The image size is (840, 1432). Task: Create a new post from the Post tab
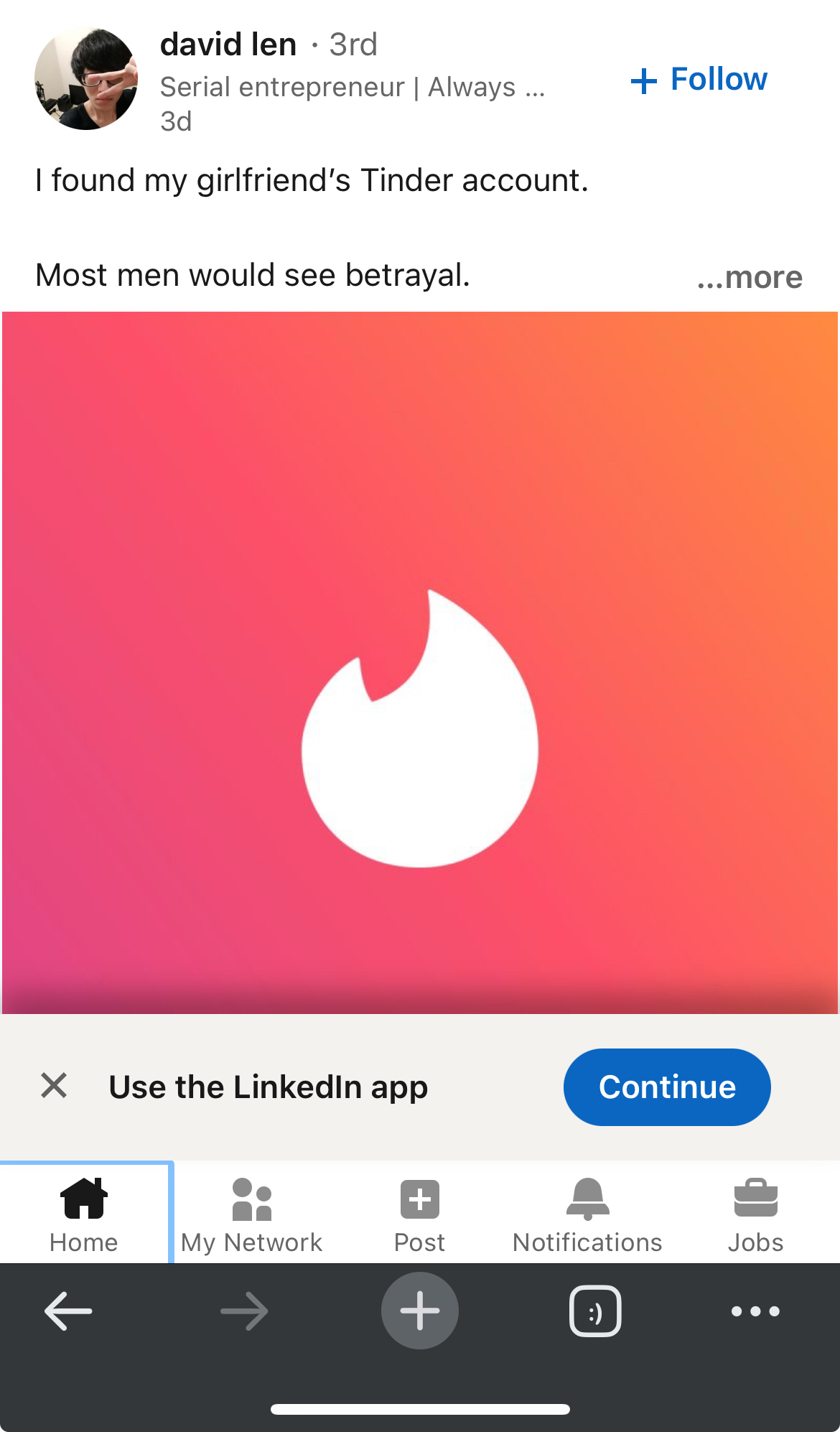tap(420, 1214)
